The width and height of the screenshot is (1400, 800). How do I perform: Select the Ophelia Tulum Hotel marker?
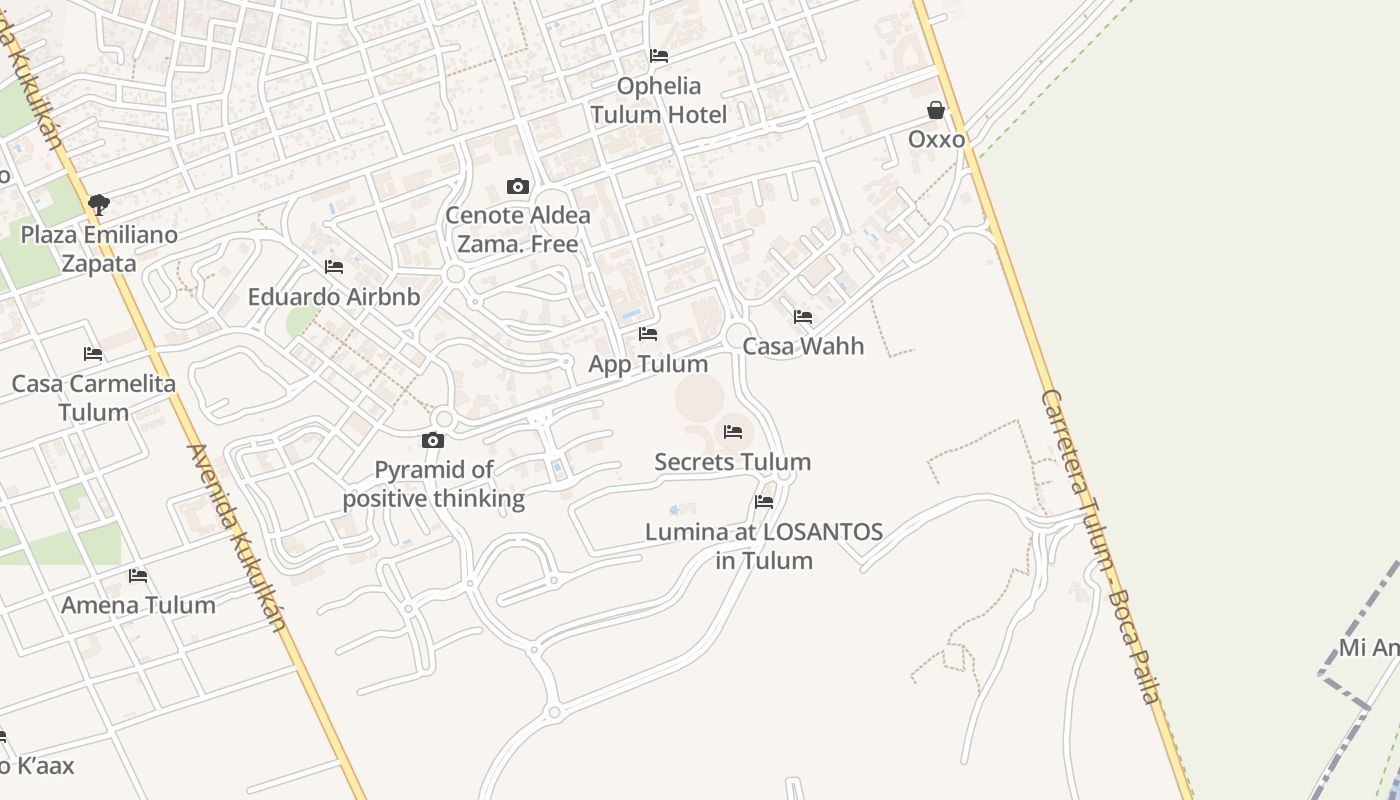coord(659,56)
